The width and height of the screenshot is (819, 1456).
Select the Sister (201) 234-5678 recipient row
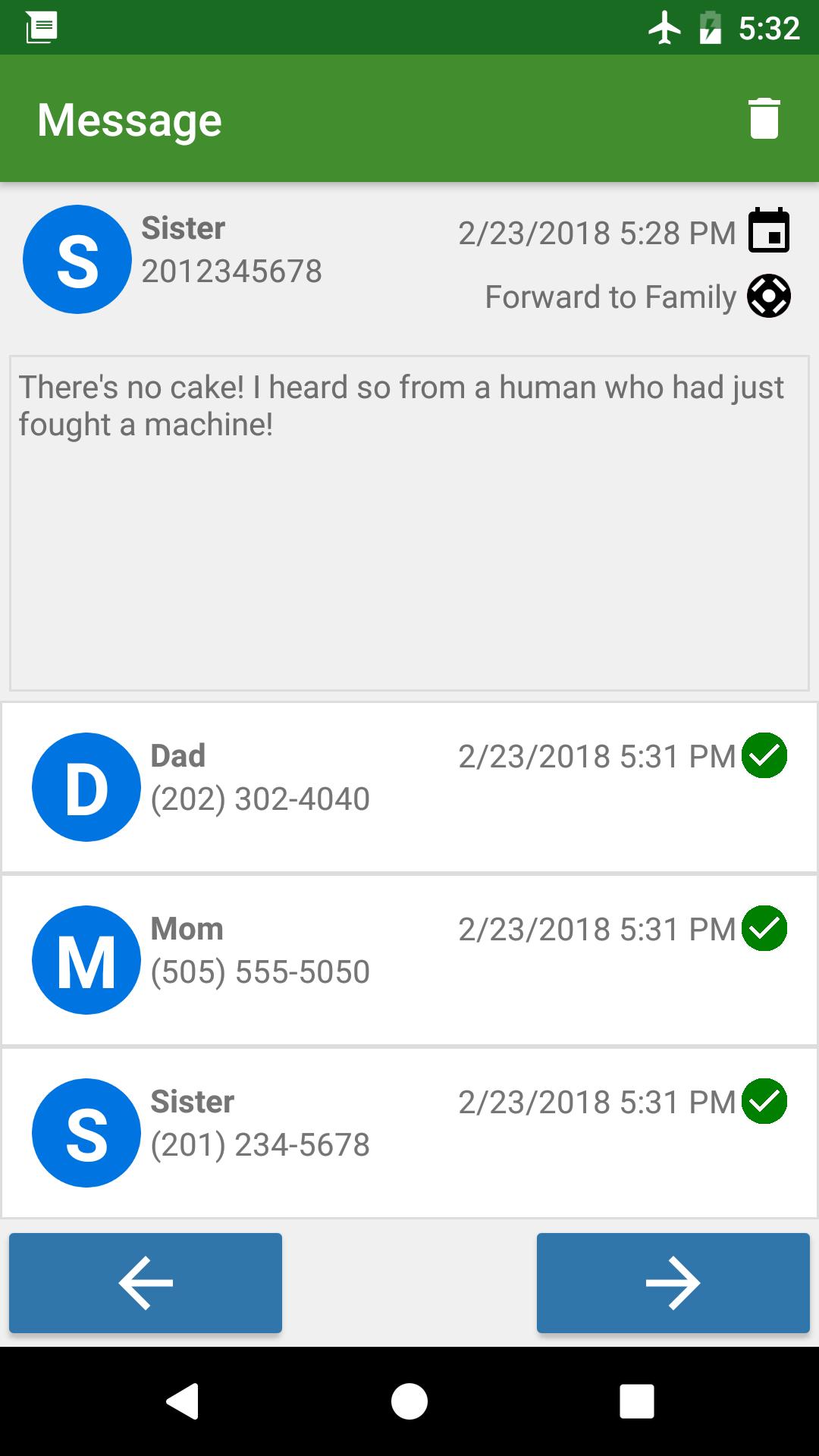tap(409, 1133)
